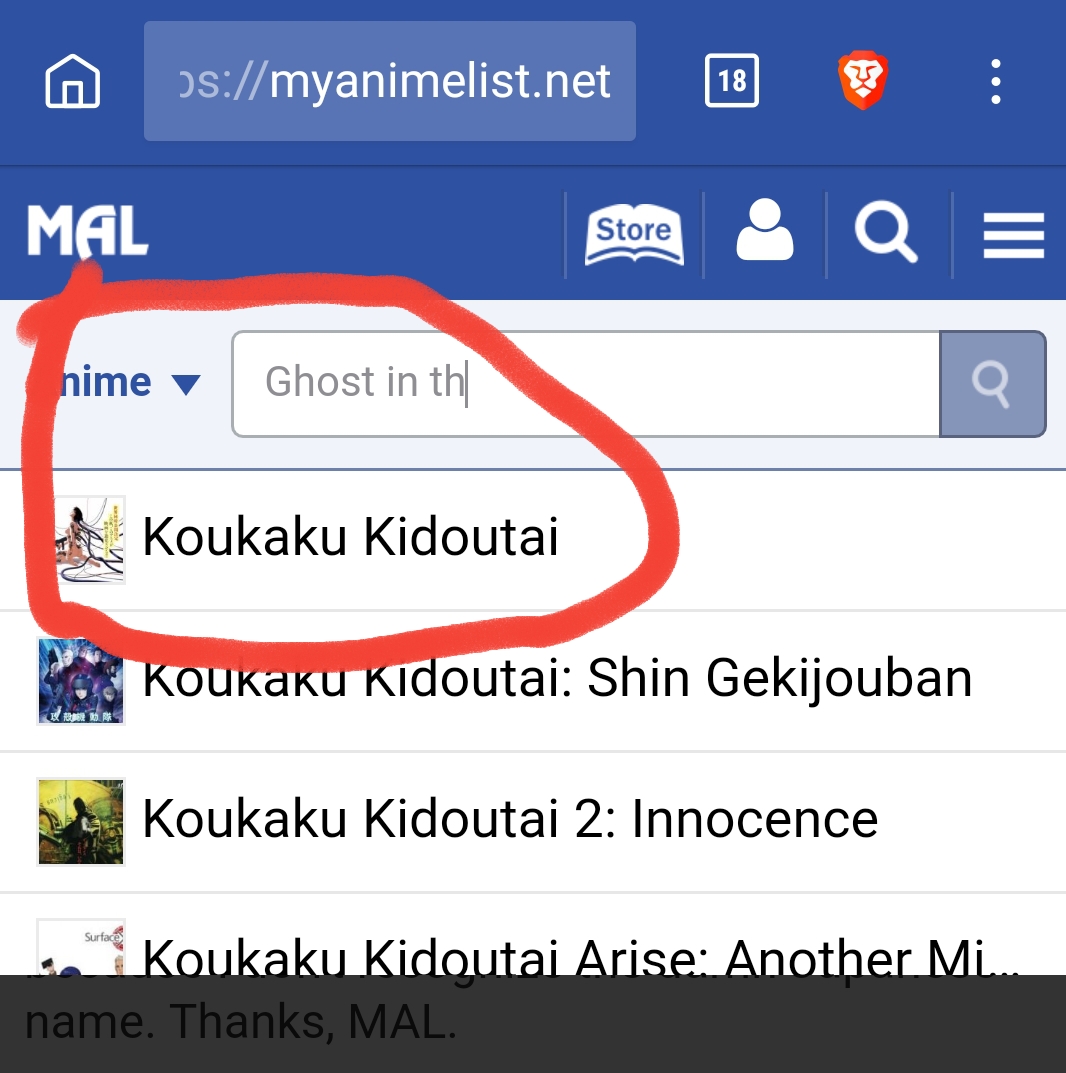Open the user profile icon
The width and height of the screenshot is (1066, 1073).
tap(765, 232)
